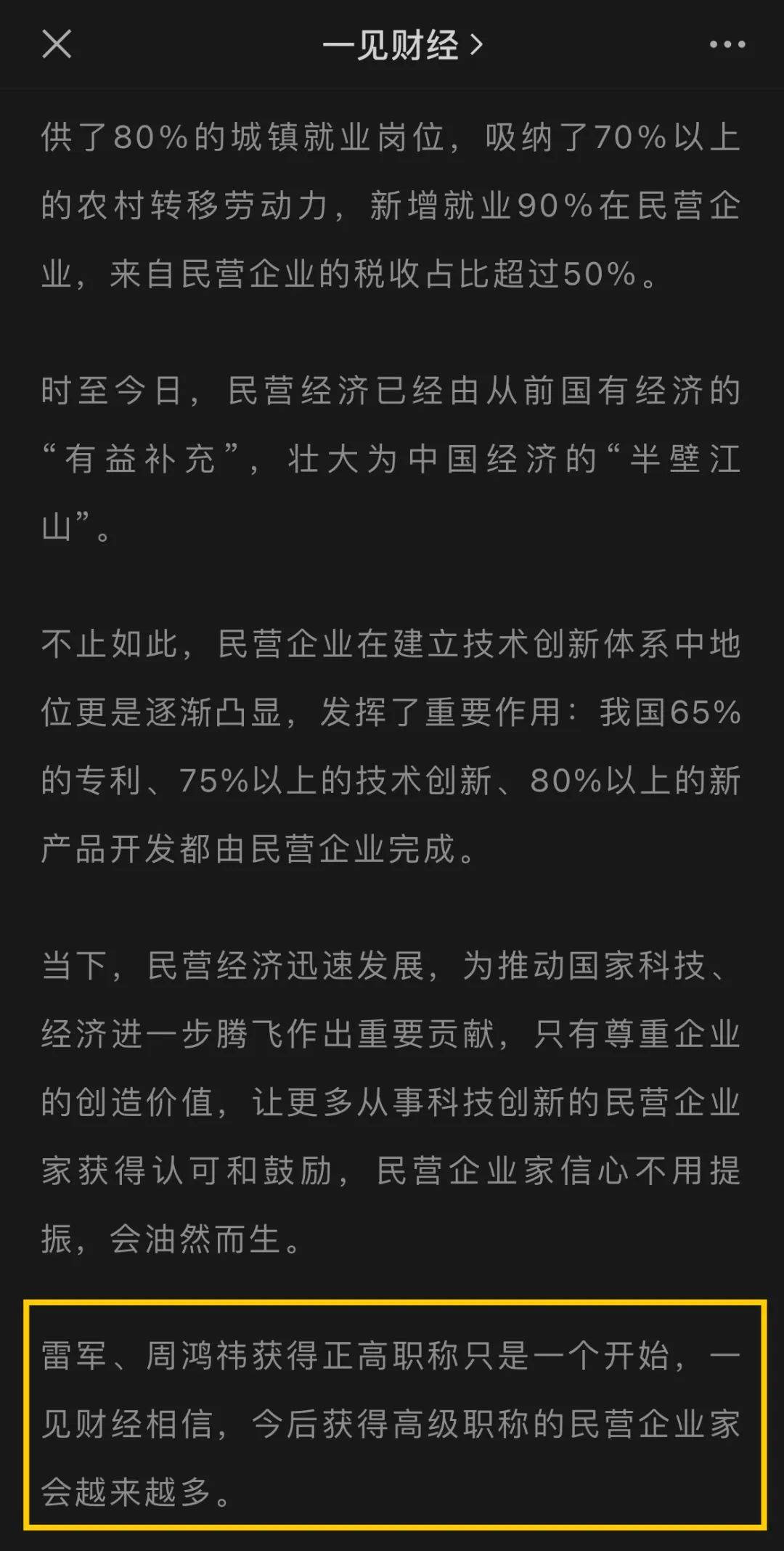784x1551 pixels.
Task: Open the three-dot overflow menu
Action: (727, 45)
